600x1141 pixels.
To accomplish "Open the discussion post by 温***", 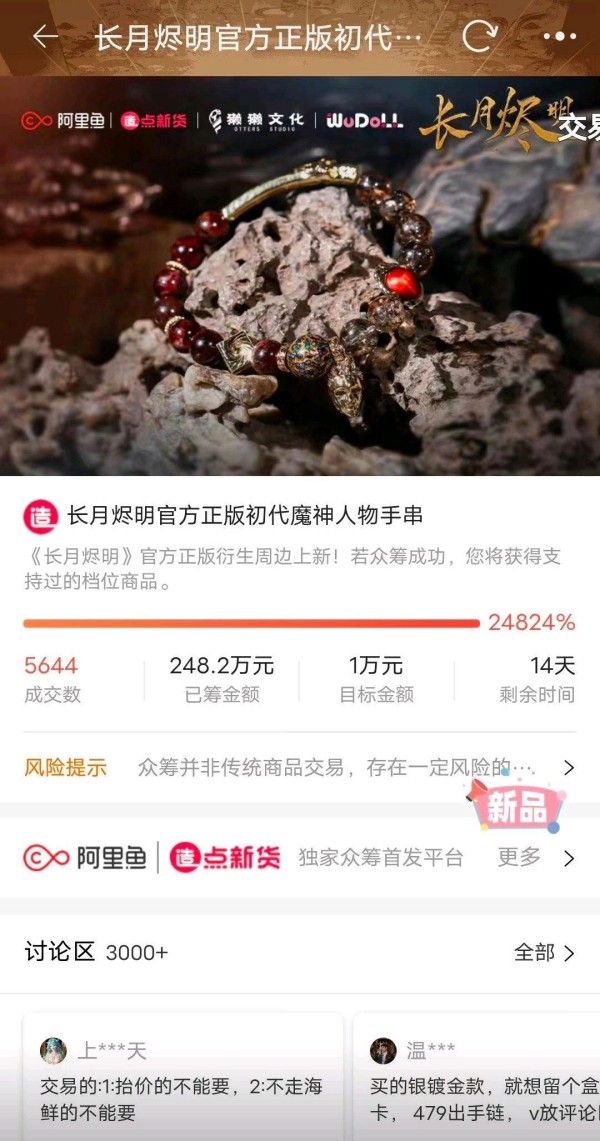I will [477, 1076].
